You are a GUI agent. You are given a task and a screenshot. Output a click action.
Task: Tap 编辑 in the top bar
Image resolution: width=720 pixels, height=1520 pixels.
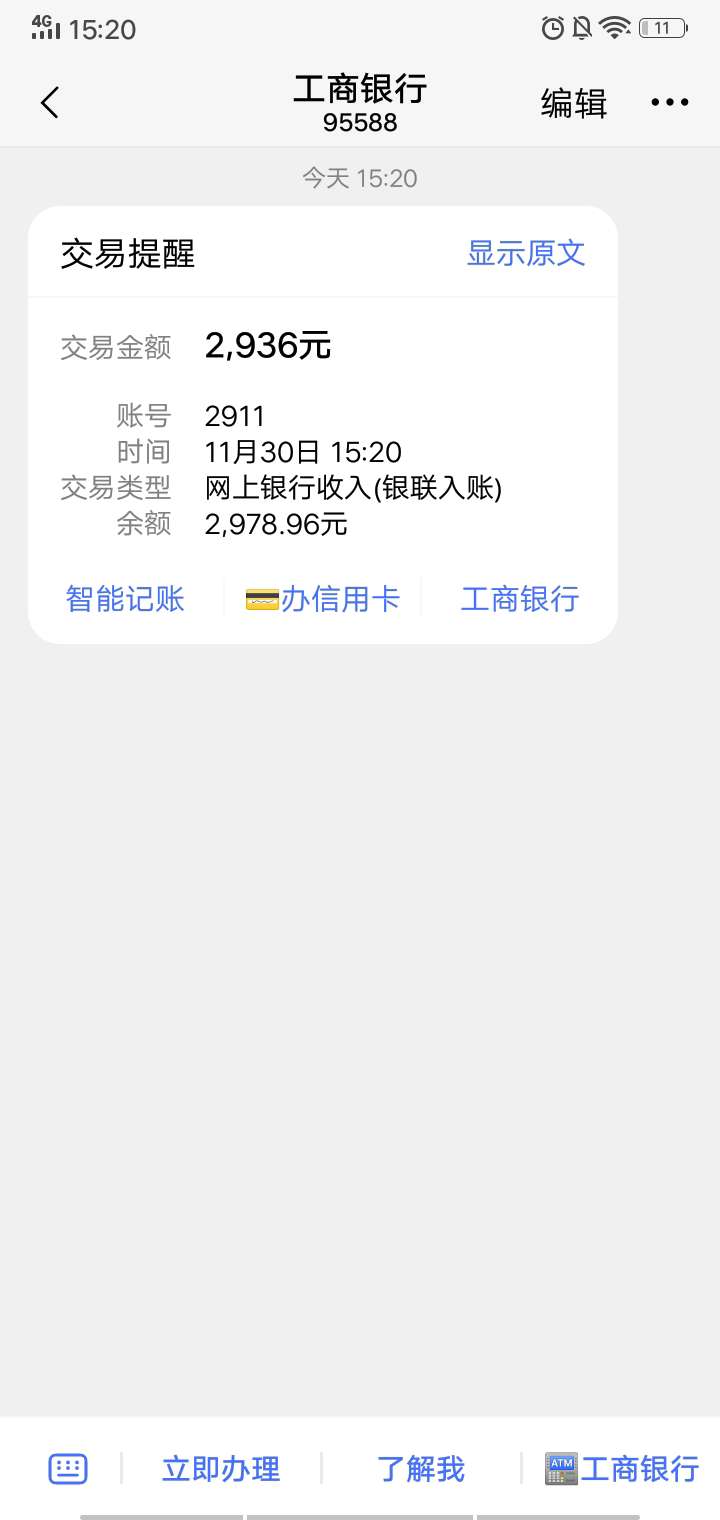tap(574, 103)
